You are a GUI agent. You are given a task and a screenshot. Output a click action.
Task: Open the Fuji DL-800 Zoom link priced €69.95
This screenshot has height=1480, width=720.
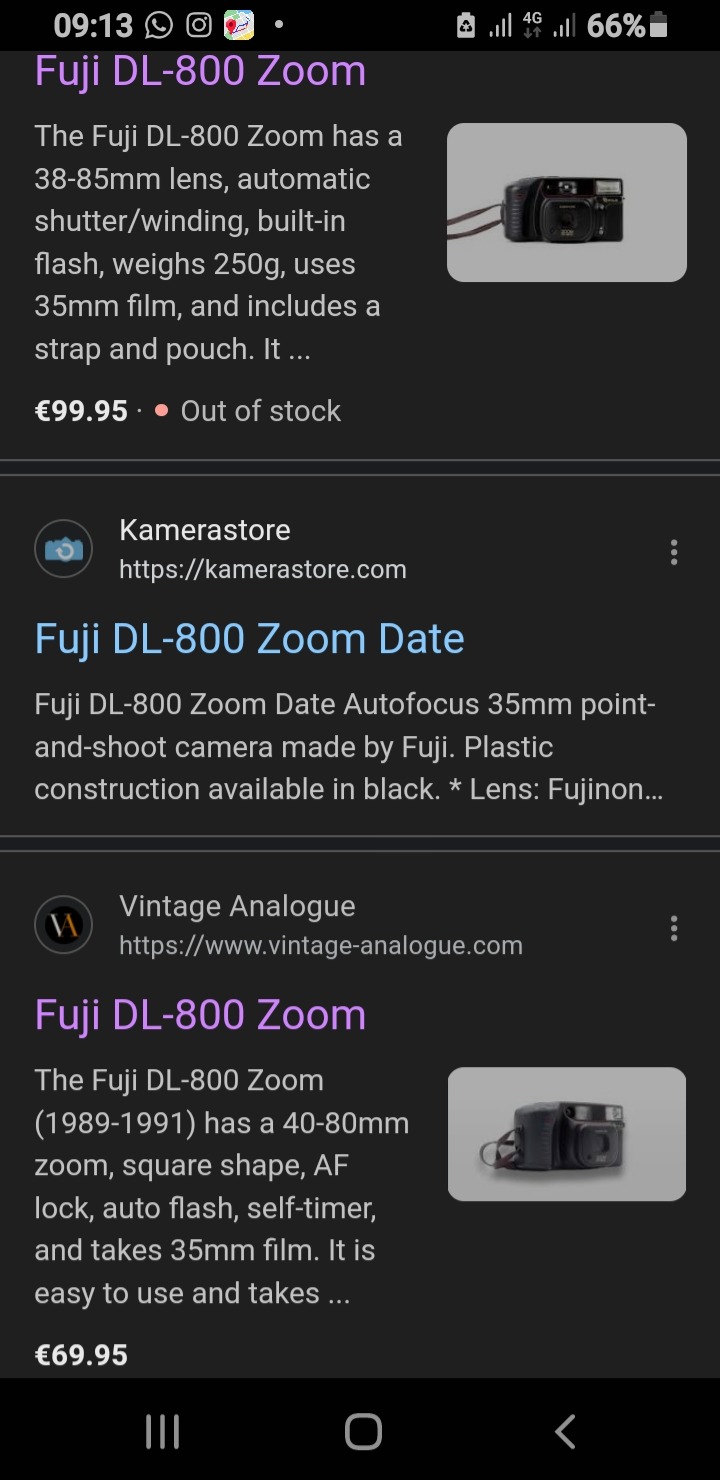pos(200,1015)
